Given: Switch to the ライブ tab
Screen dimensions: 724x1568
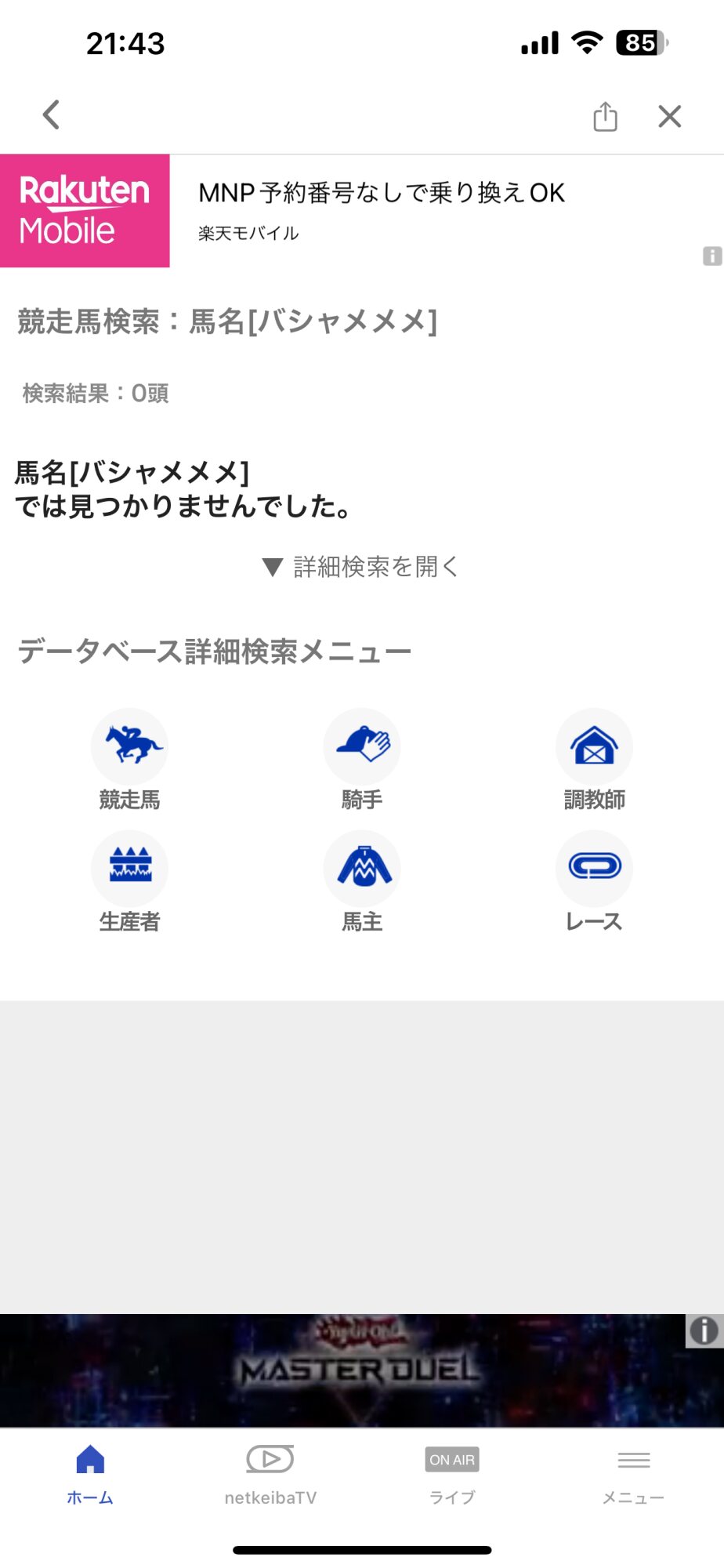Looking at the screenshot, I should (452, 1474).
